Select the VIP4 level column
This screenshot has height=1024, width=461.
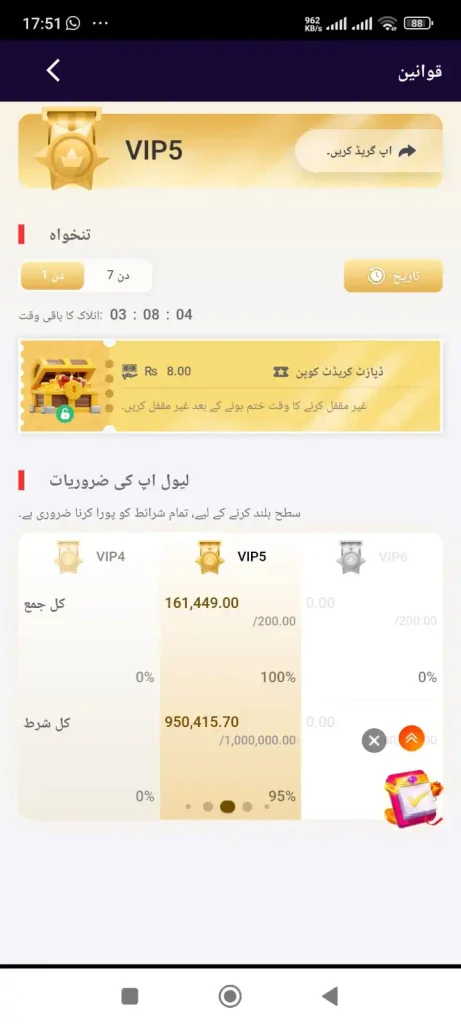(x=89, y=558)
